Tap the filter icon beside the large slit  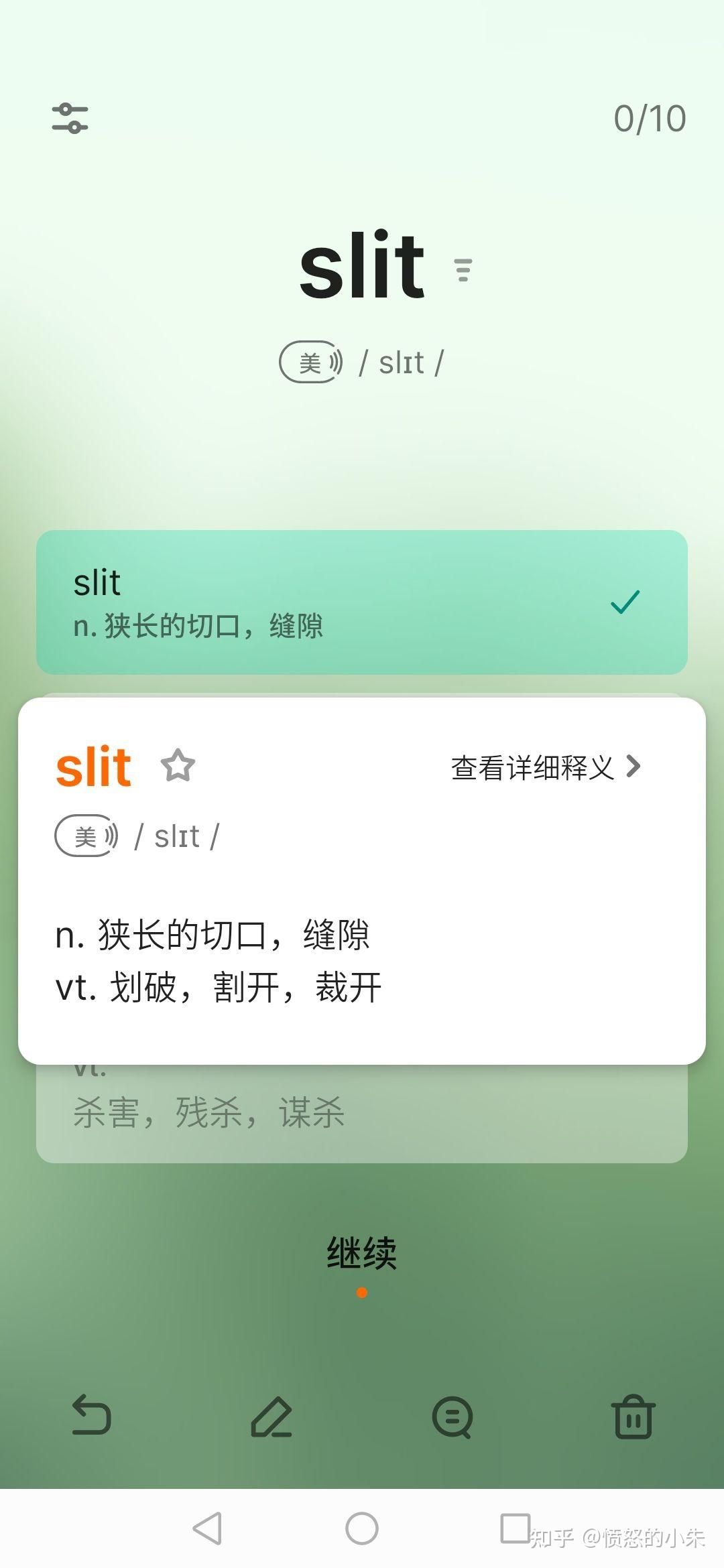tap(463, 270)
